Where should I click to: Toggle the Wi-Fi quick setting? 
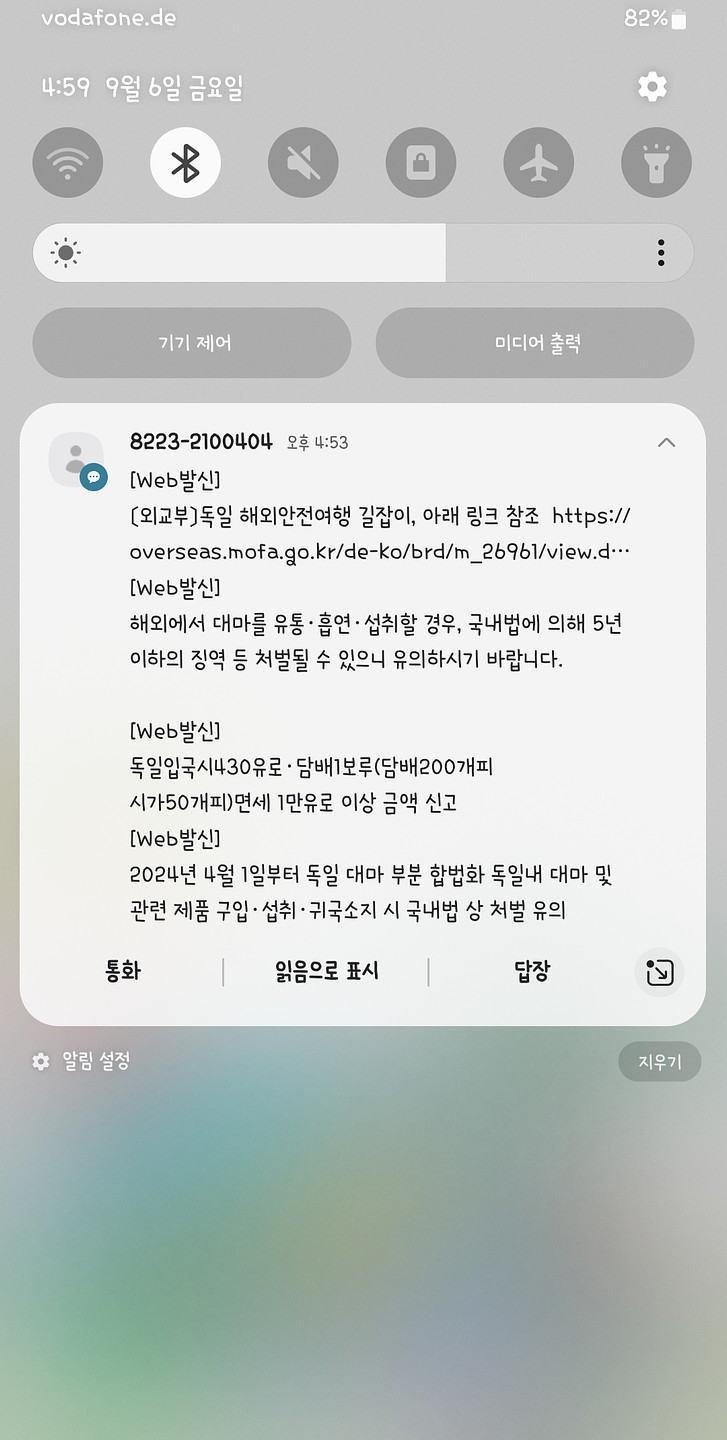click(x=67, y=162)
